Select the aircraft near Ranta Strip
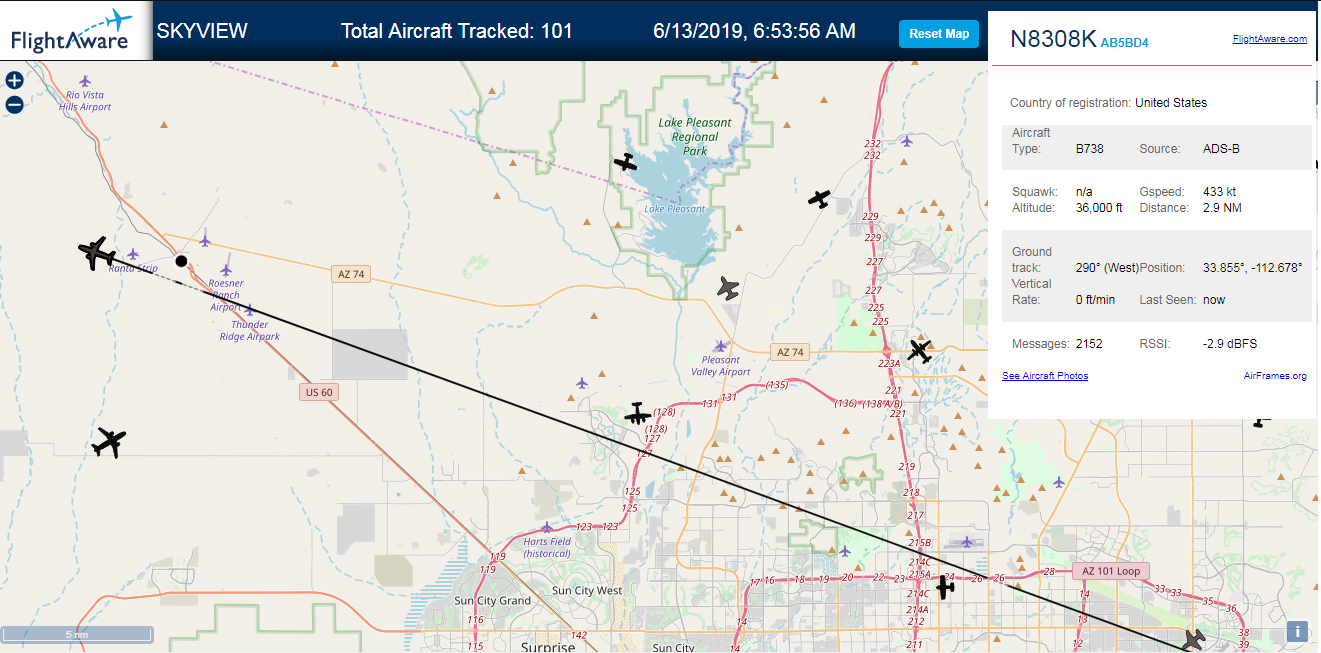This screenshot has width=1321, height=653. [97, 253]
